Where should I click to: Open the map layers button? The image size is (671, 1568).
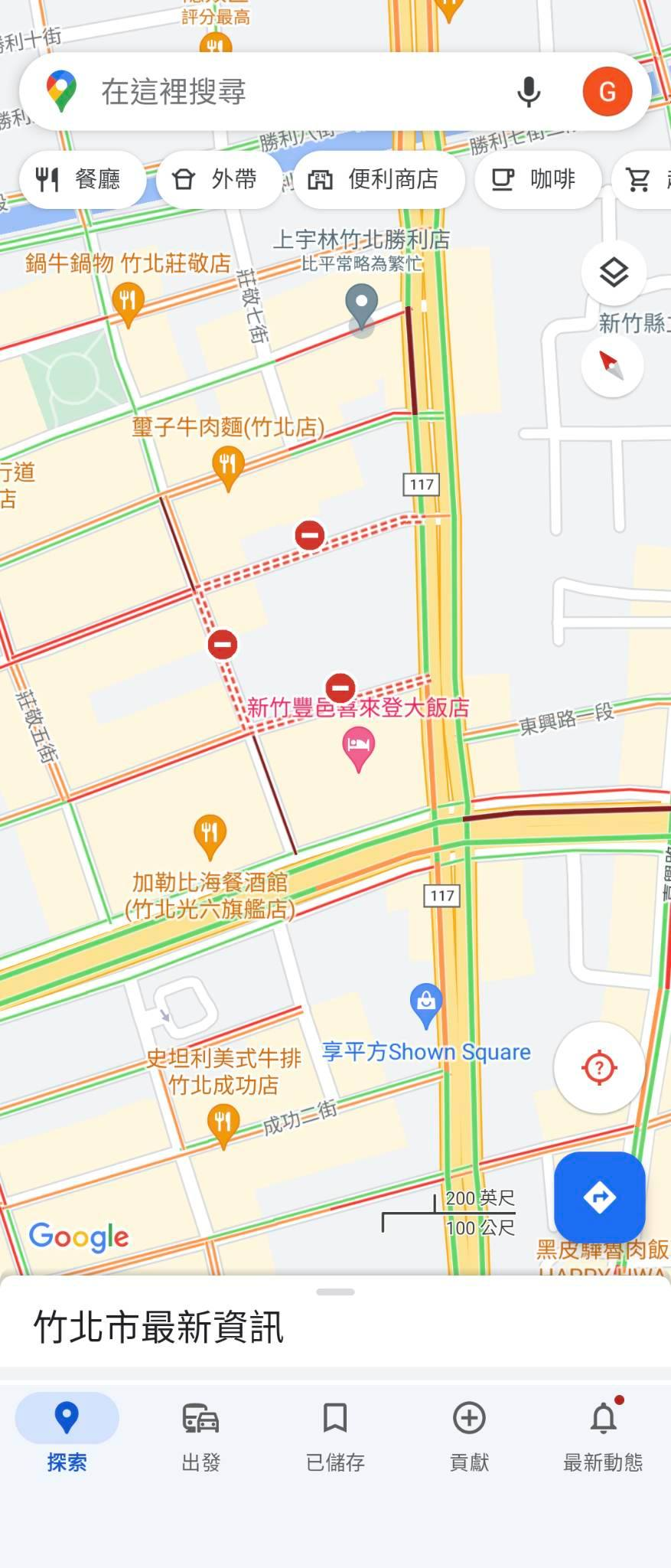click(x=614, y=273)
